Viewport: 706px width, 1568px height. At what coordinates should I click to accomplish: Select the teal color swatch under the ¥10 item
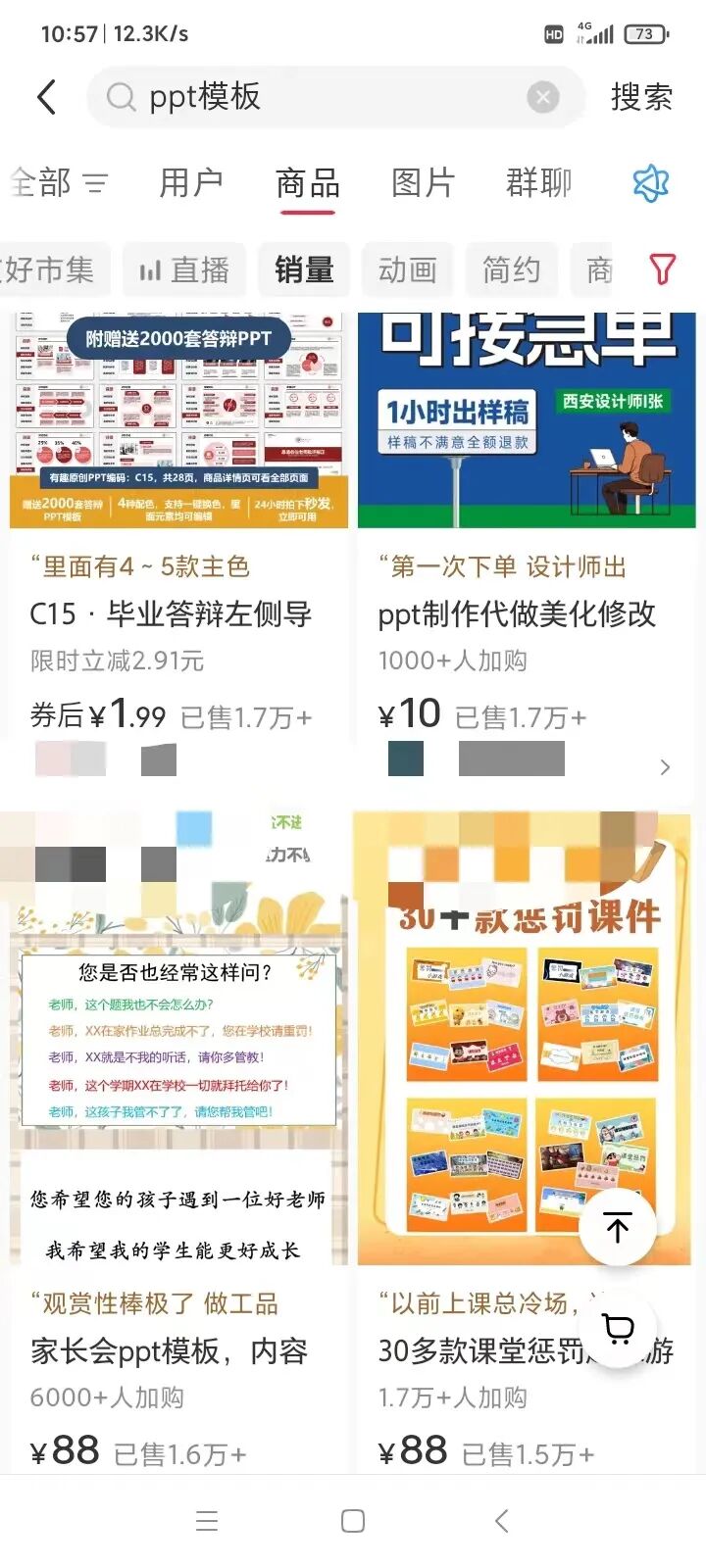405,758
